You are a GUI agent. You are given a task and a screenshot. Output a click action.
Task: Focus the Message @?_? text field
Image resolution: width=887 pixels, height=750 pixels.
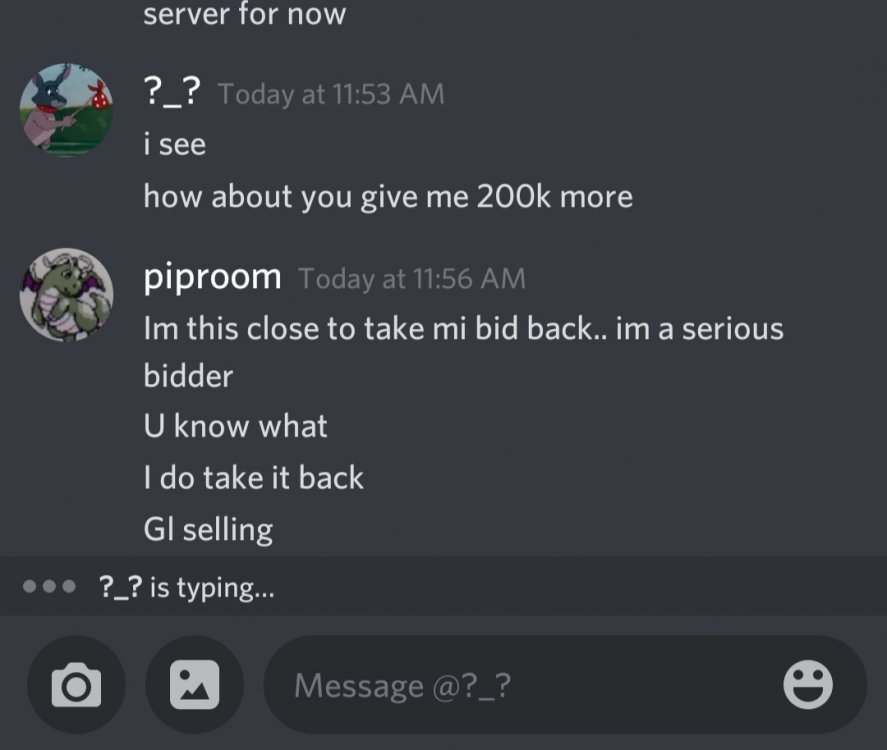[520, 686]
